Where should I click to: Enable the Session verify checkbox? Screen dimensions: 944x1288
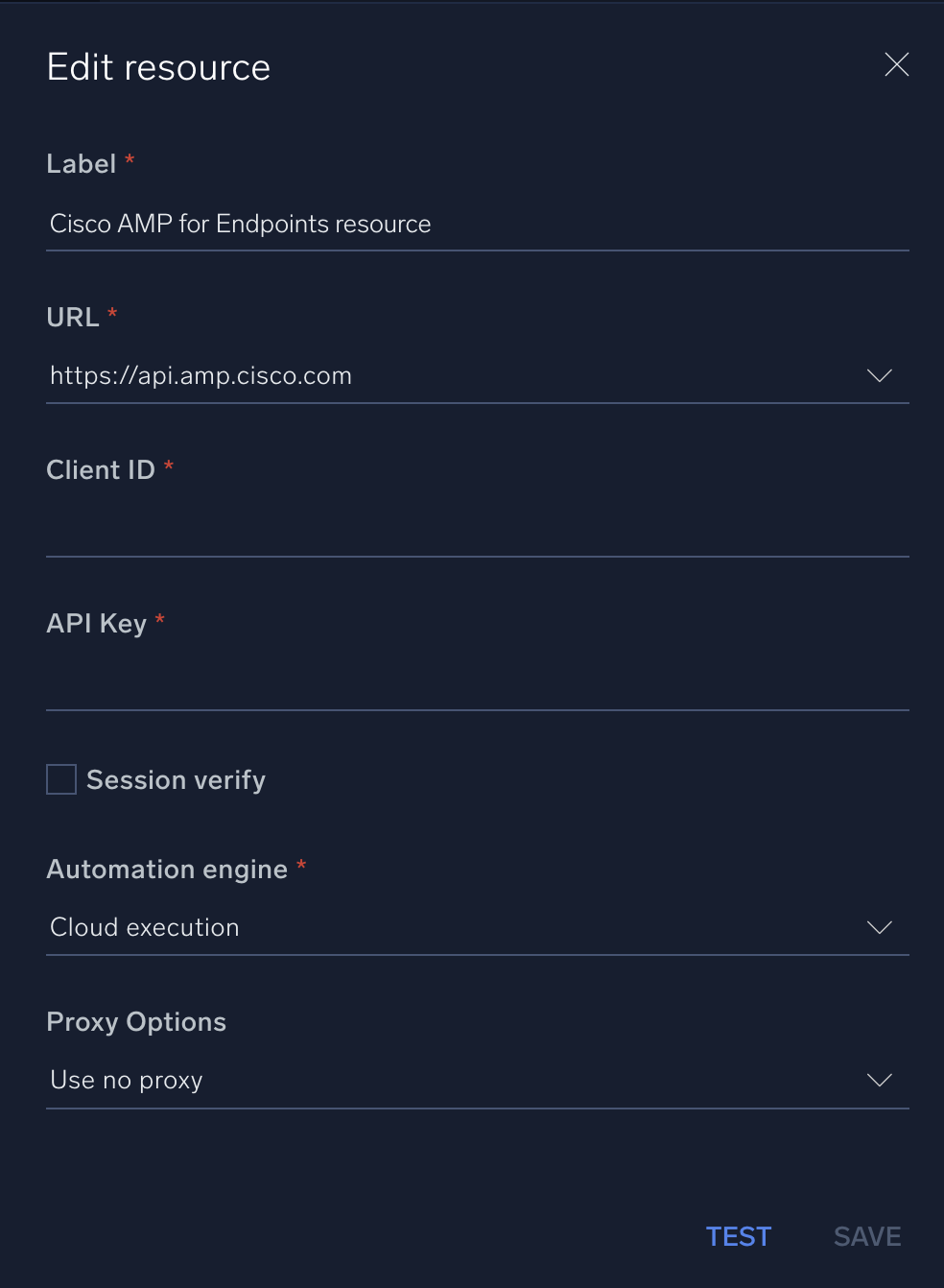[x=60, y=779]
